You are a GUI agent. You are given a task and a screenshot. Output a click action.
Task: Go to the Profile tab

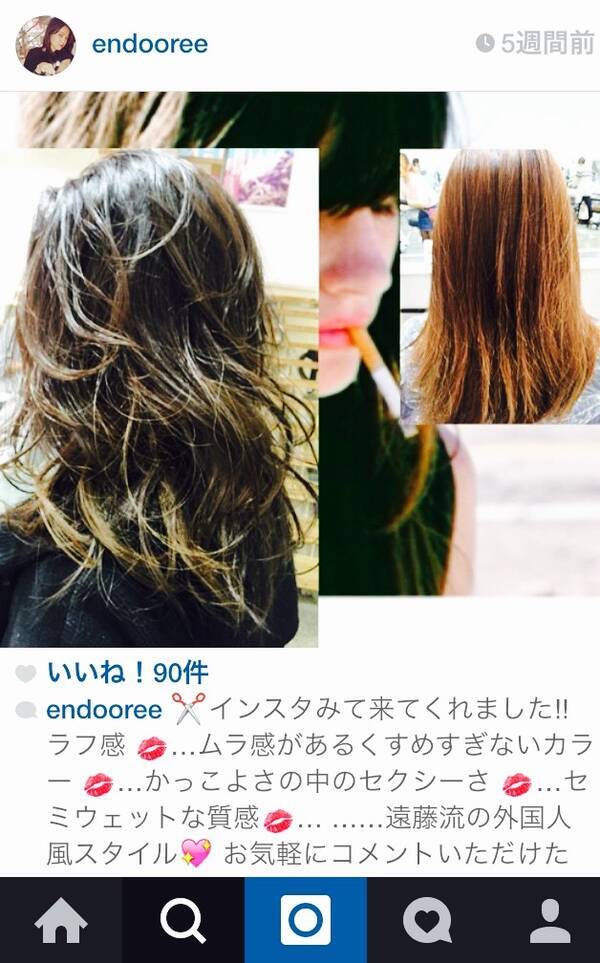[549, 920]
